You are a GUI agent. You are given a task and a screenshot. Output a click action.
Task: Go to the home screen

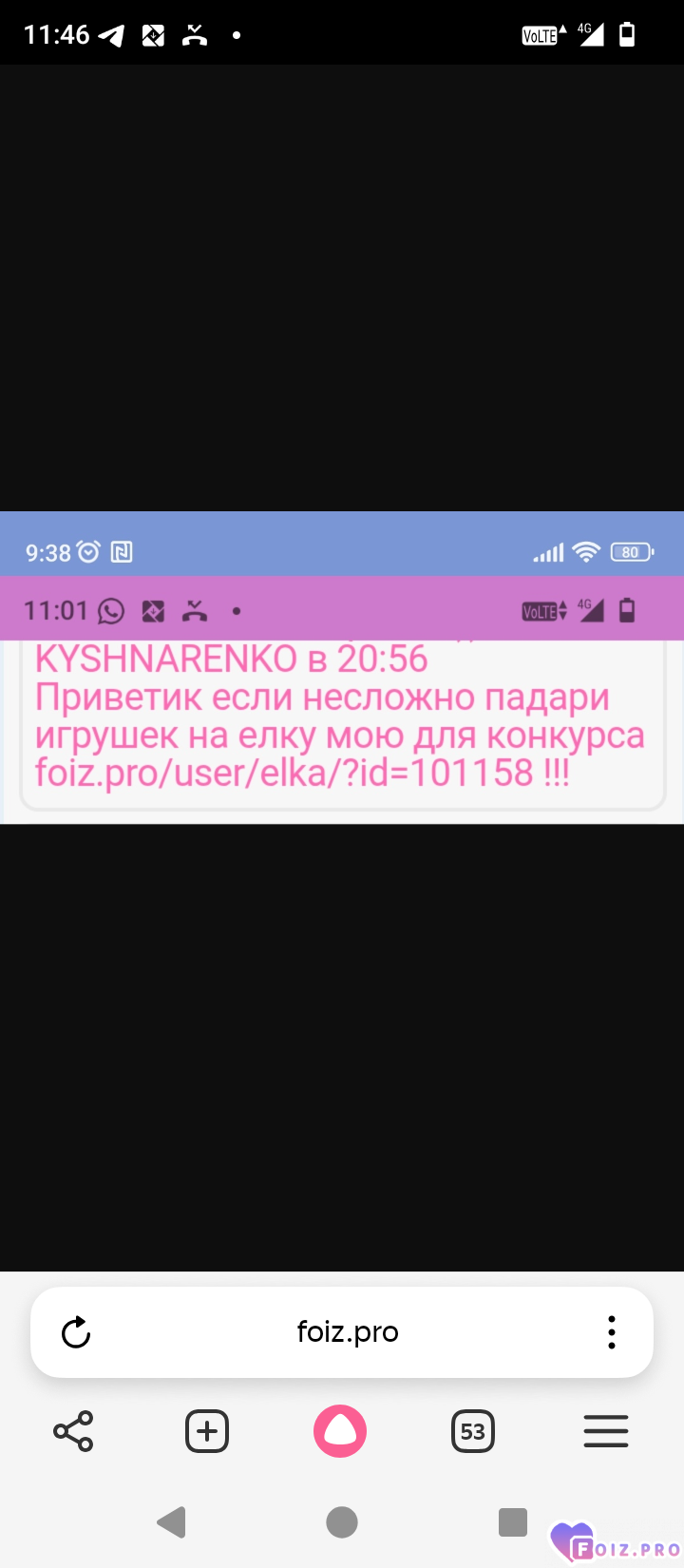pos(342,1522)
